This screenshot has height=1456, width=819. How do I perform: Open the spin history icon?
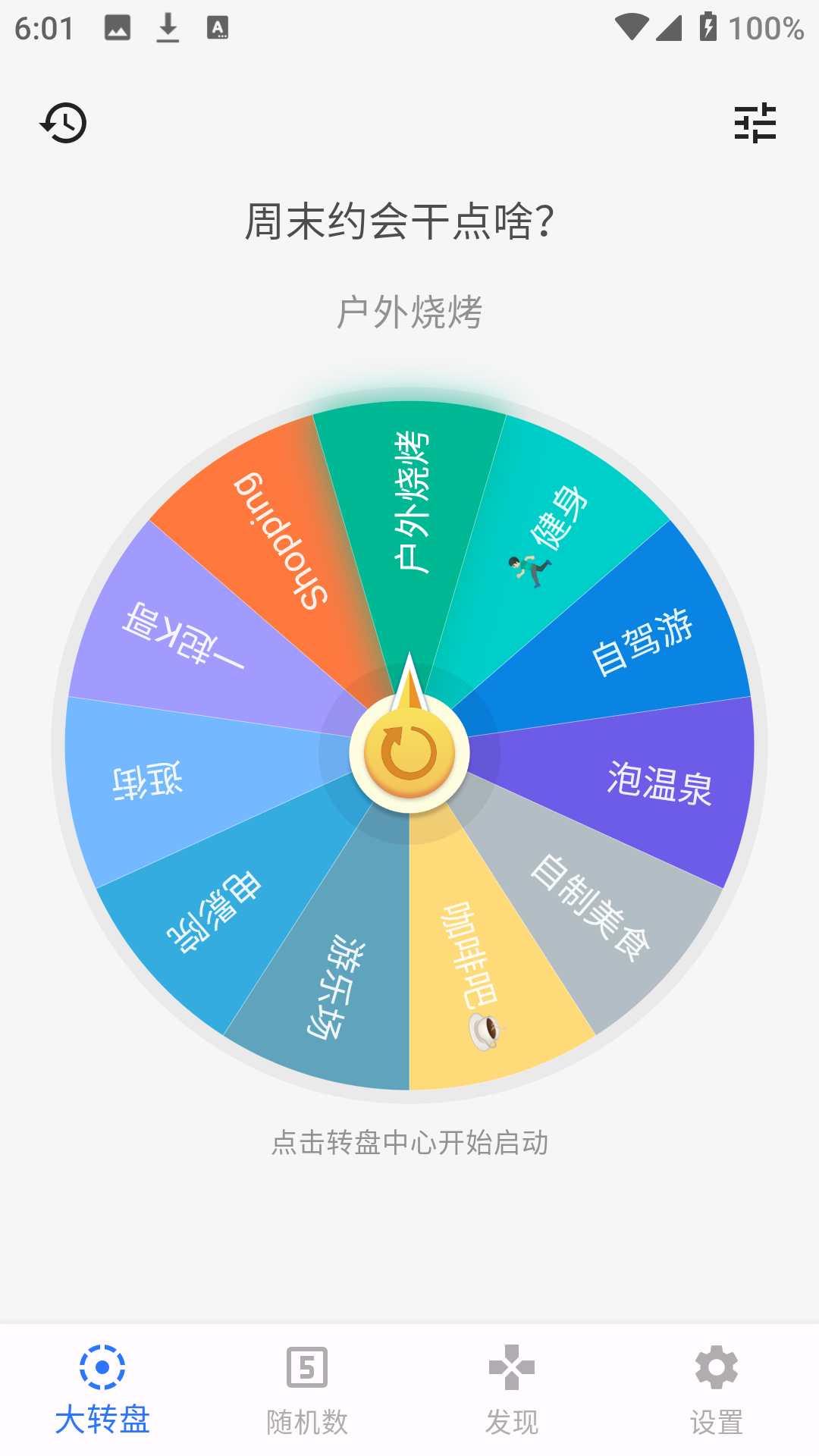64,123
